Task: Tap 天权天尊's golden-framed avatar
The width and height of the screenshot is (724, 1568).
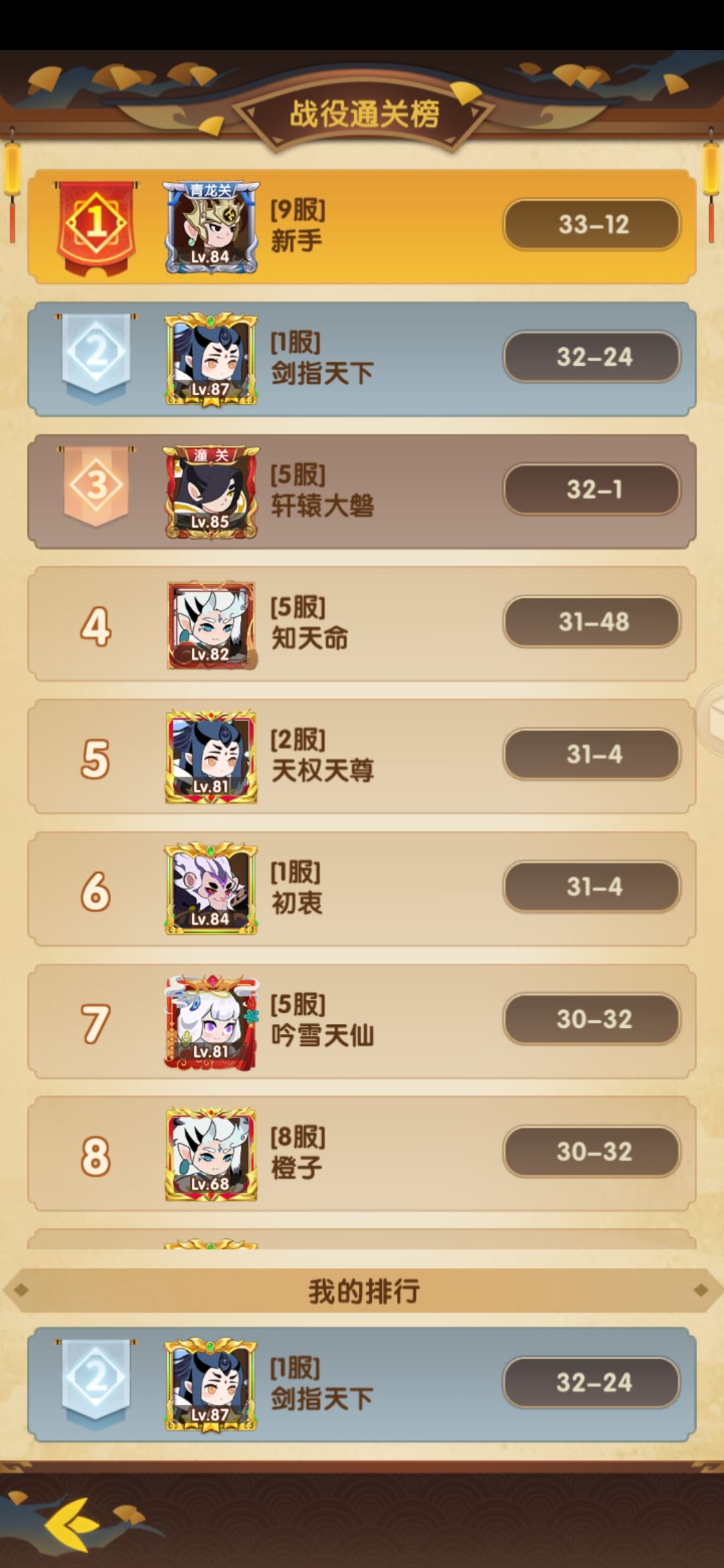Action: click(x=213, y=755)
